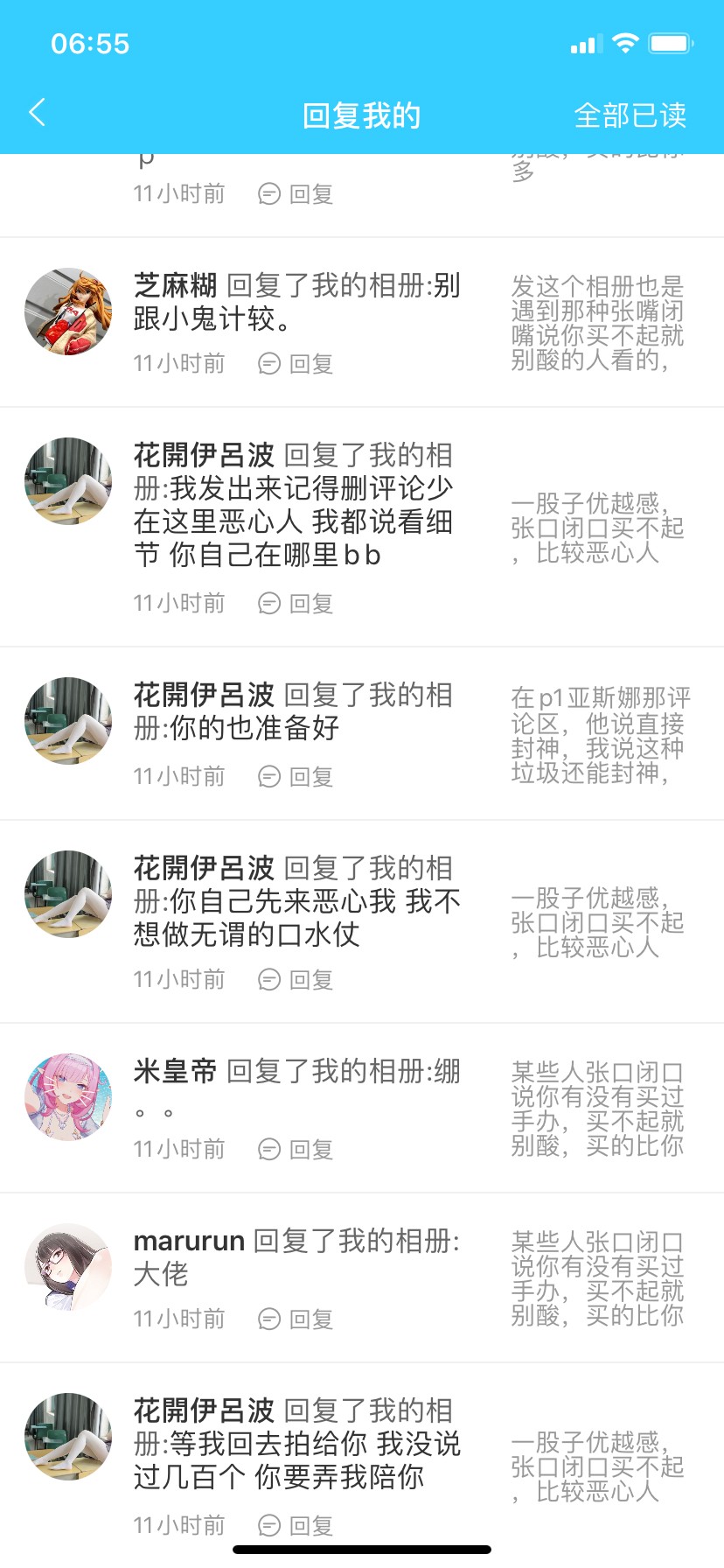
Task: Reply to 花開伊呂波's 你的也准备好 comment
Action: [x=296, y=777]
